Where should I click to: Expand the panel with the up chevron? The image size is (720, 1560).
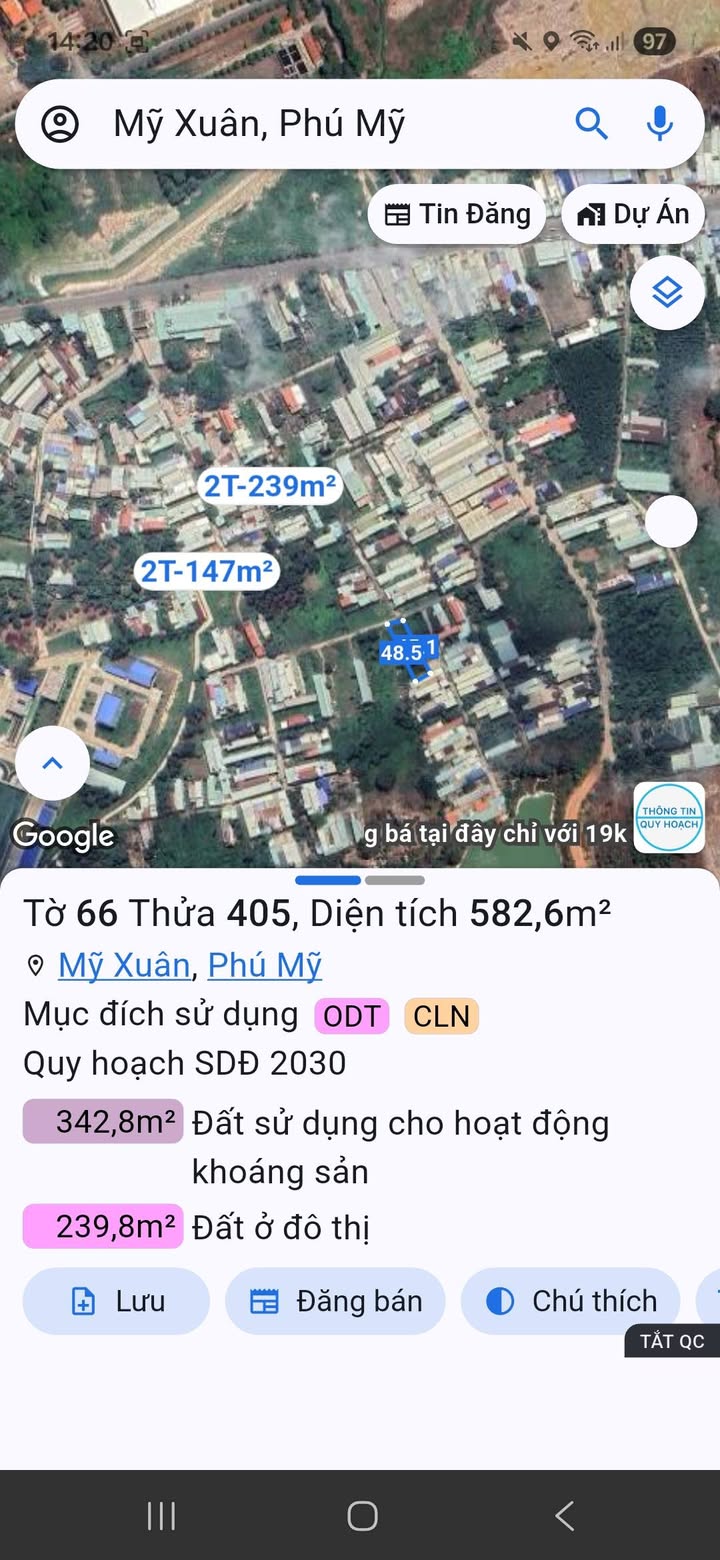point(52,763)
